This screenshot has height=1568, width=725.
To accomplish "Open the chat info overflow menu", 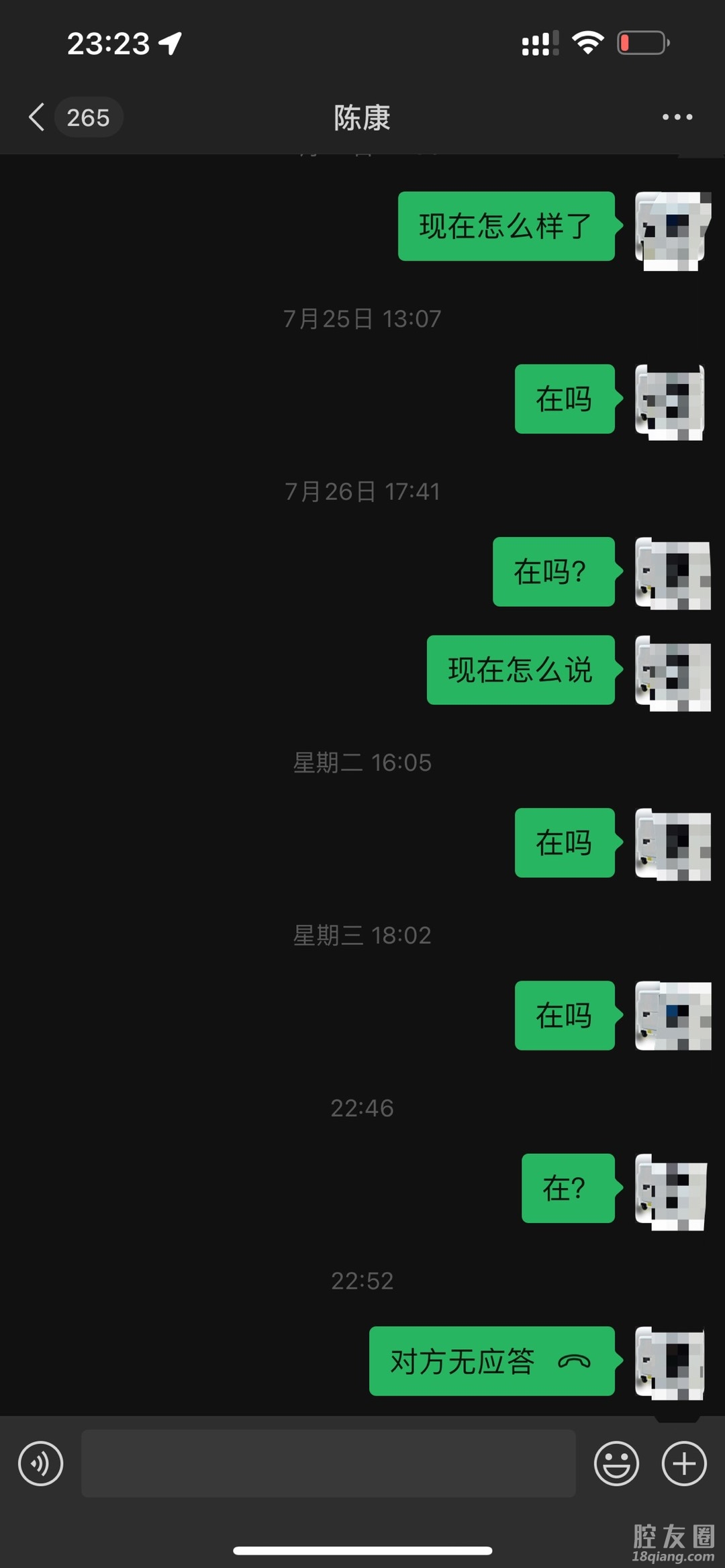I will (677, 117).
